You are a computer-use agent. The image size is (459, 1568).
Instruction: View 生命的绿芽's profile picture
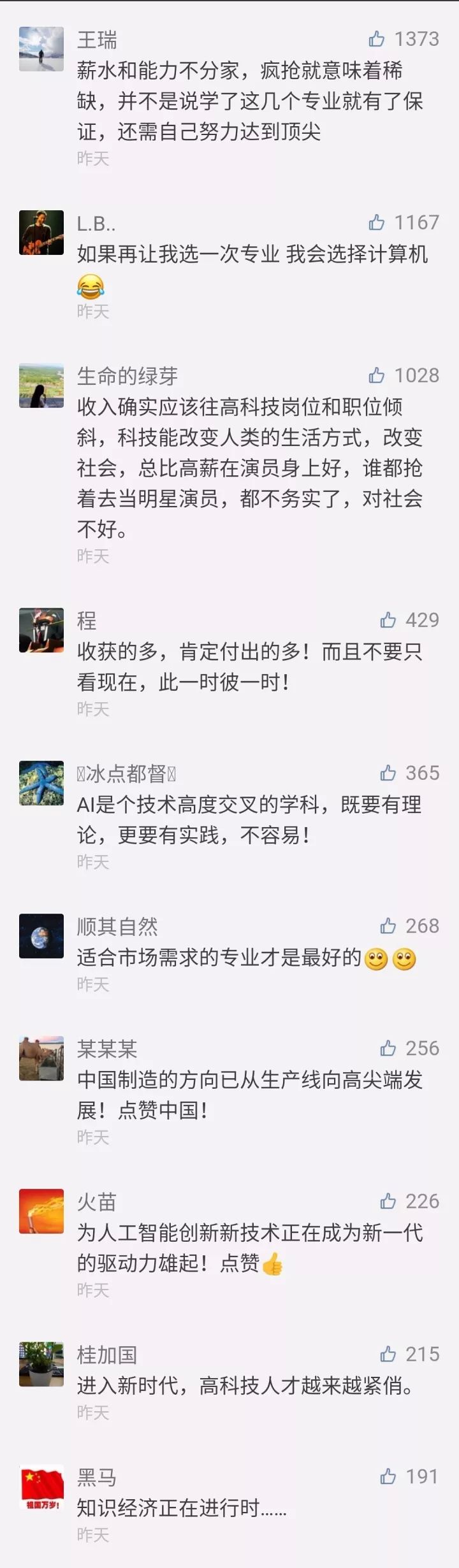point(41,385)
